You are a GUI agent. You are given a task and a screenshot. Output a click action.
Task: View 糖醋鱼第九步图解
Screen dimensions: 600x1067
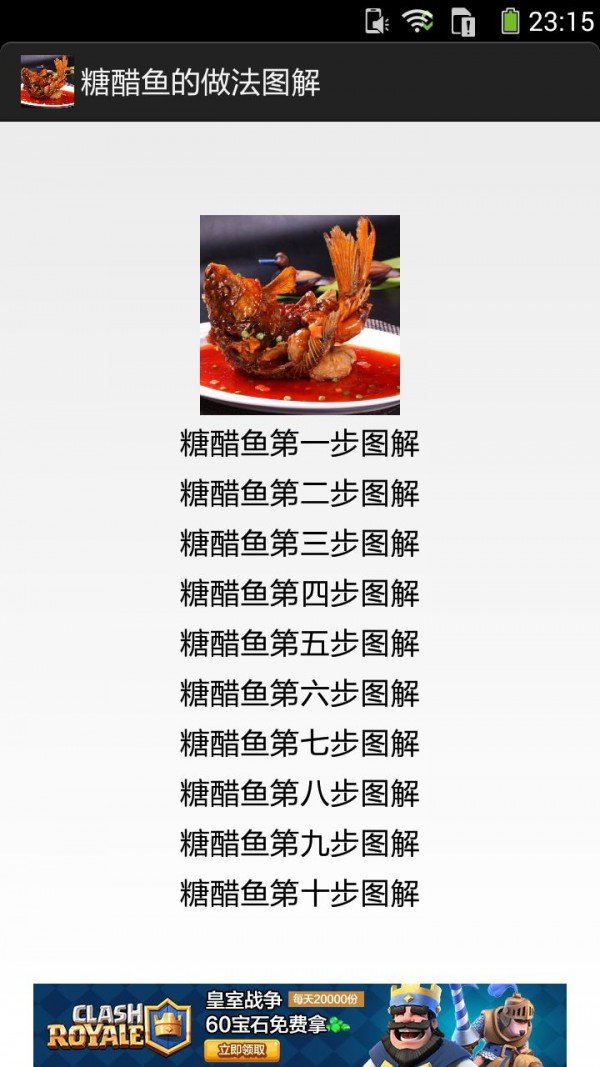point(299,843)
